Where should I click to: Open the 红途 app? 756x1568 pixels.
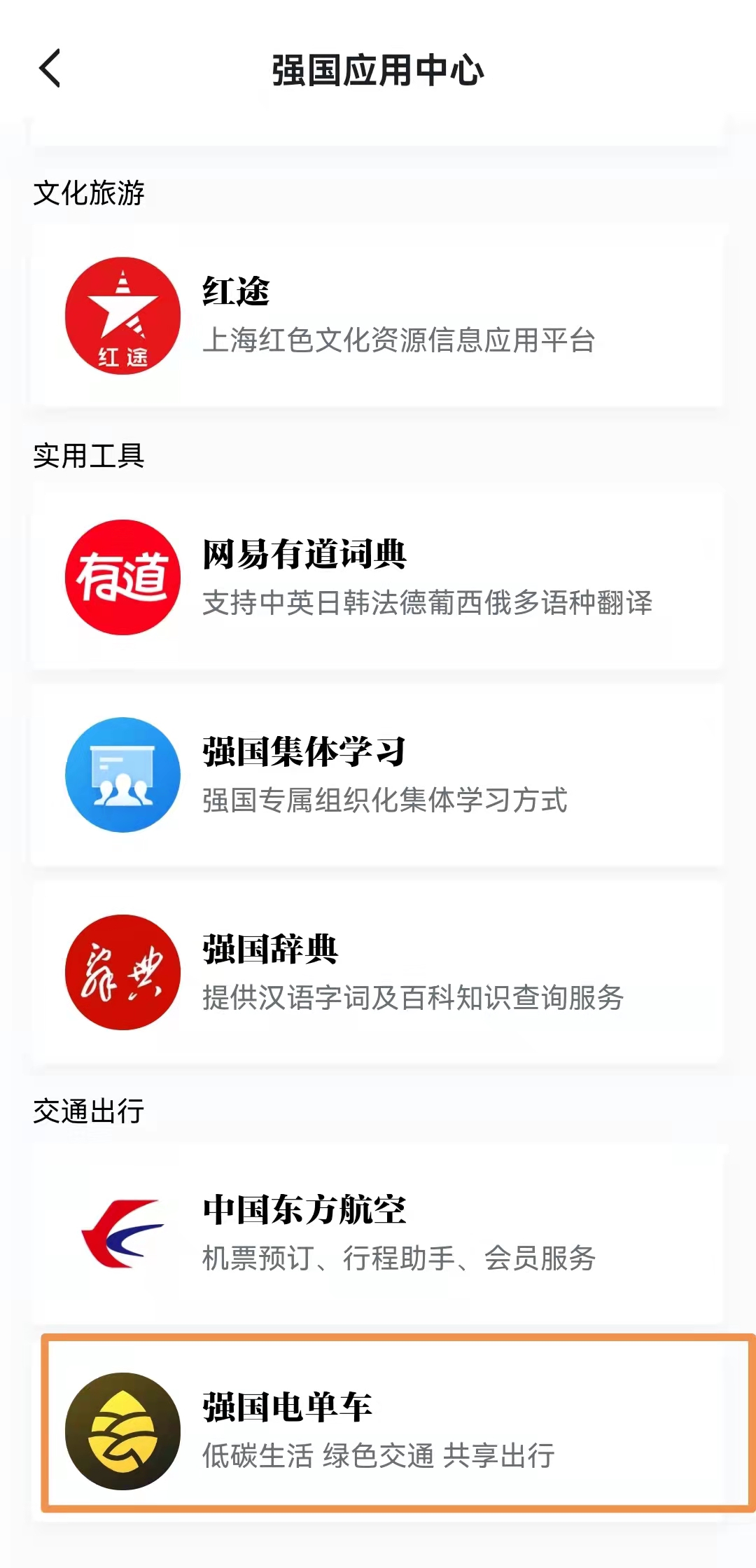(x=377, y=315)
